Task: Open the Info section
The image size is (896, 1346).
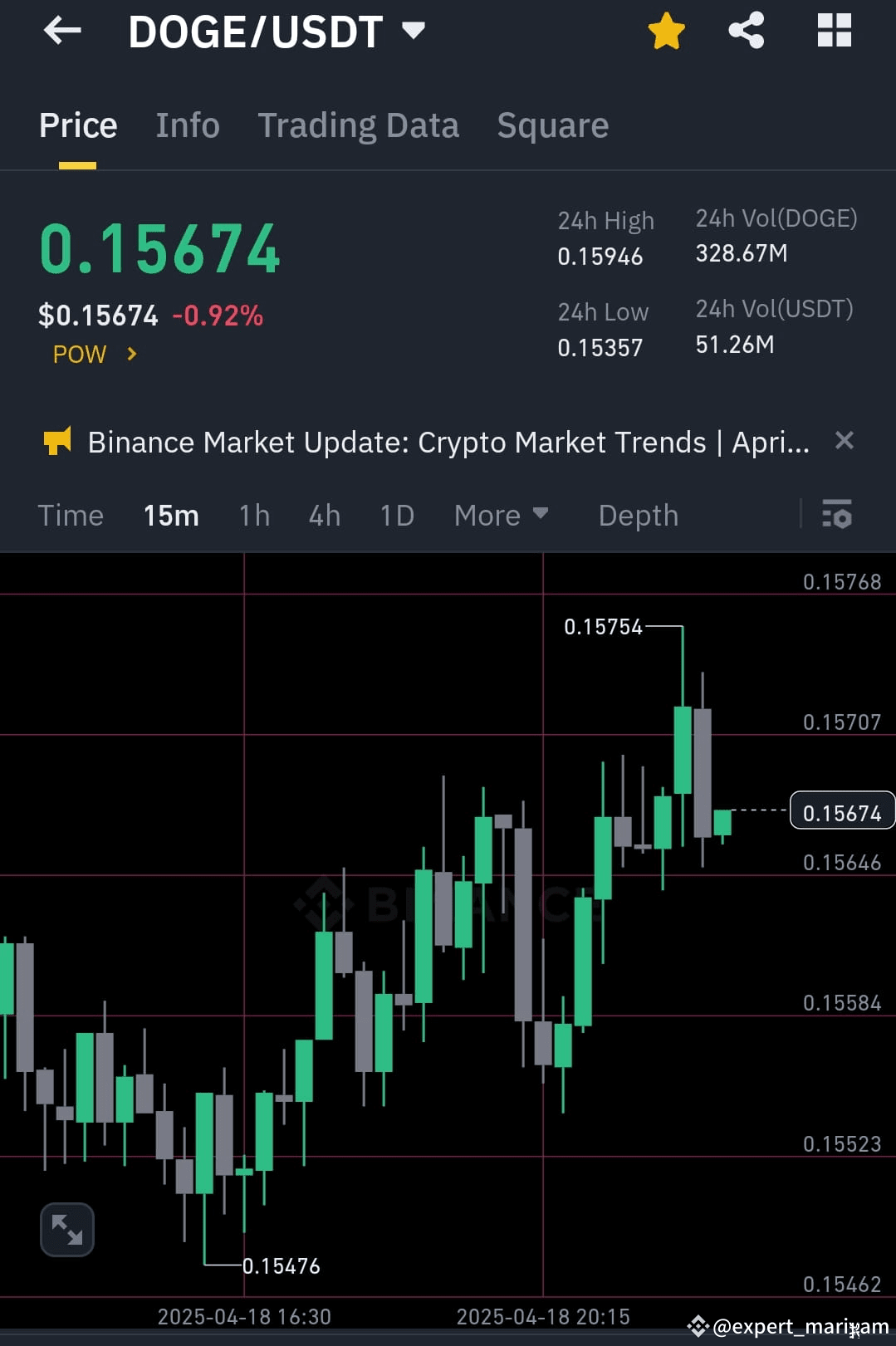Action: 187,125
